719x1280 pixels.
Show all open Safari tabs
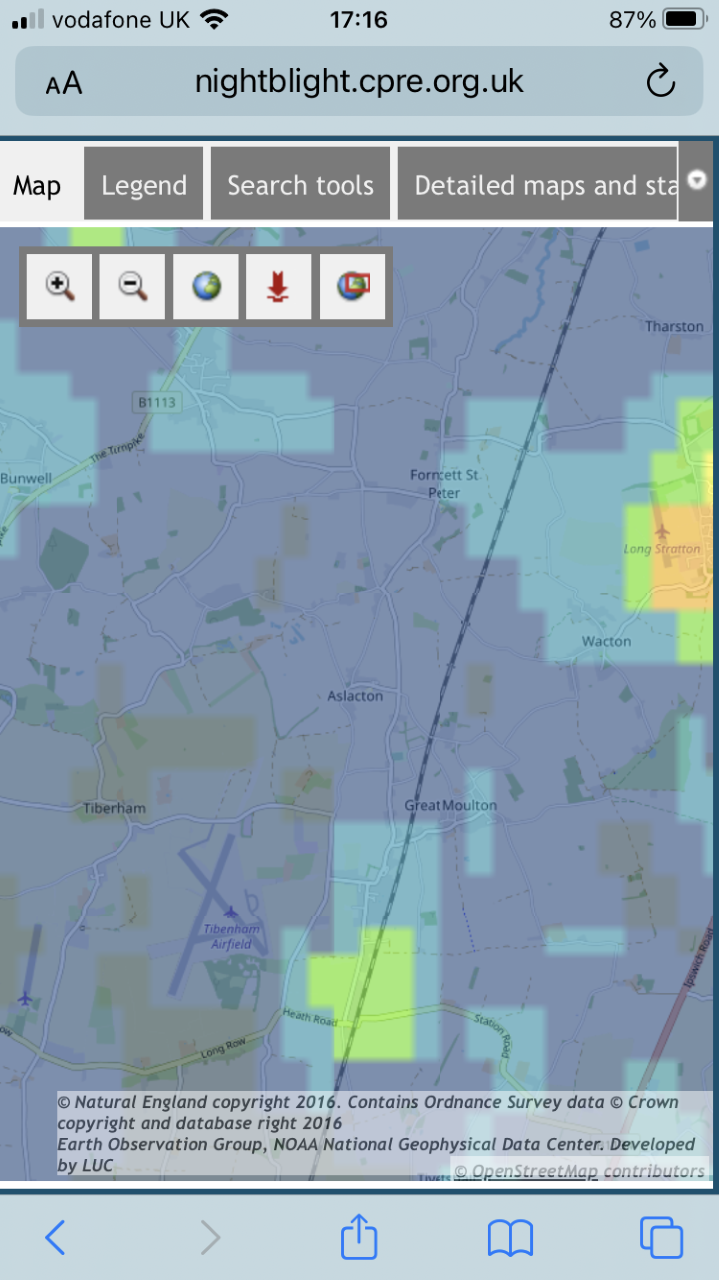(661, 1238)
